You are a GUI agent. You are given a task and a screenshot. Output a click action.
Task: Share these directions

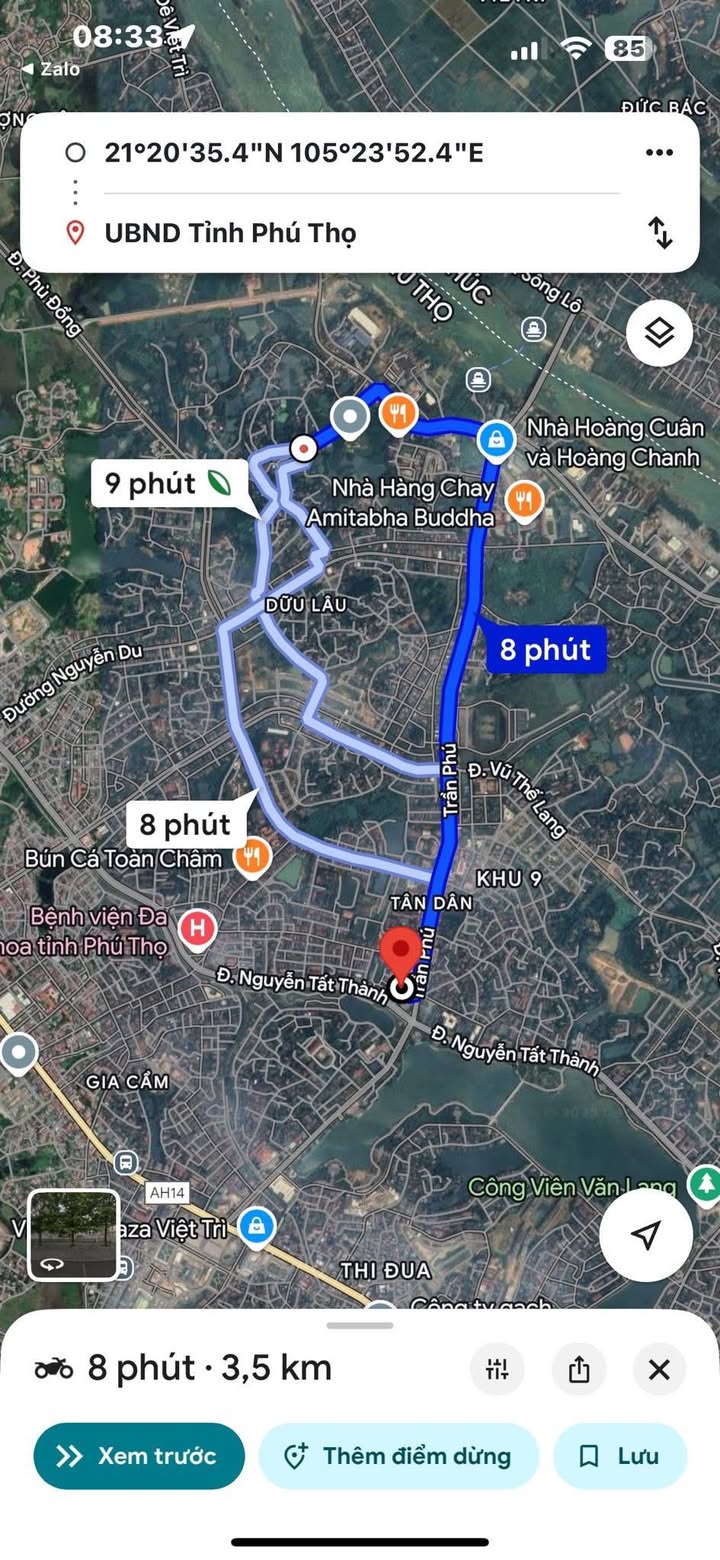click(579, 1369)
